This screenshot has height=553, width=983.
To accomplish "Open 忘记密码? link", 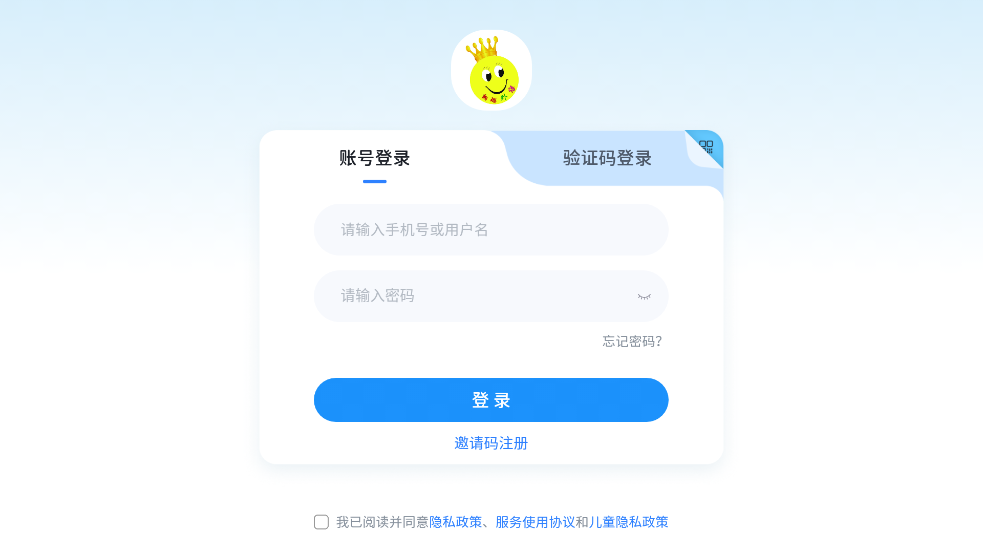I will pos(632,341).
